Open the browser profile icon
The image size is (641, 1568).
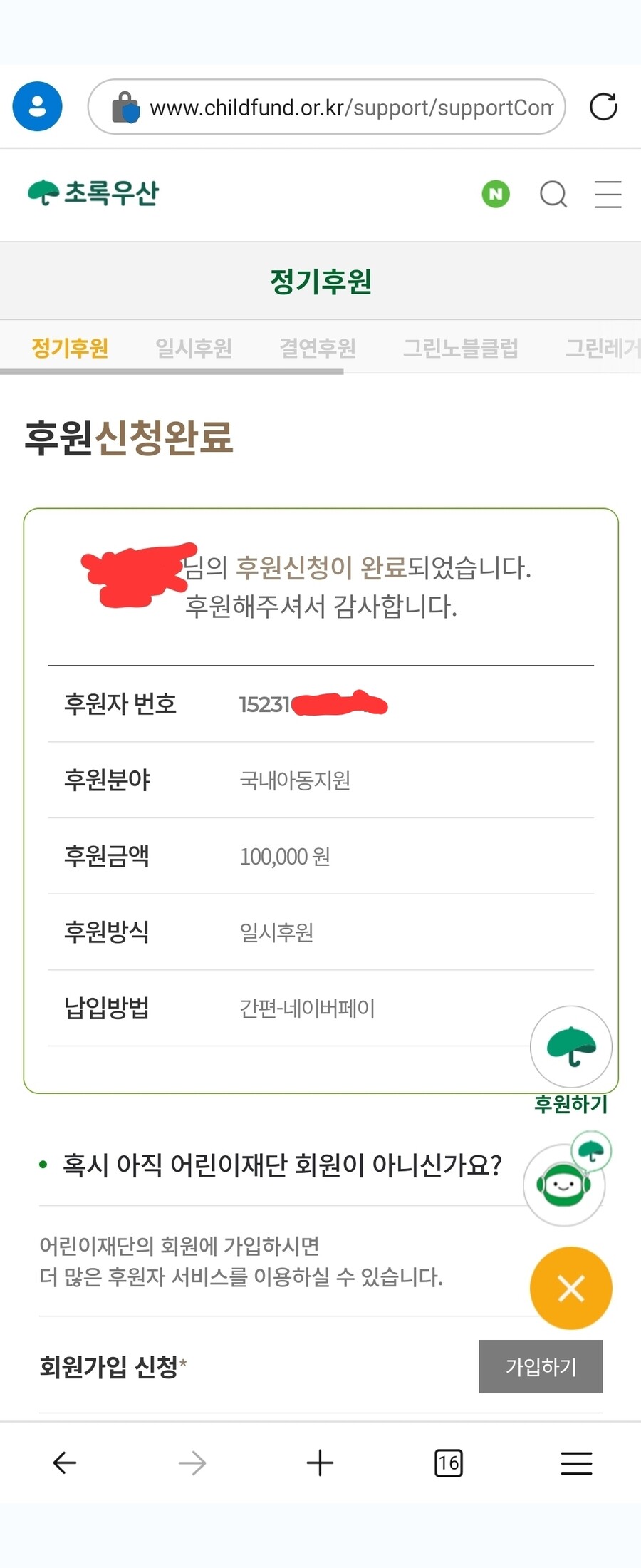tap(37, 107)
